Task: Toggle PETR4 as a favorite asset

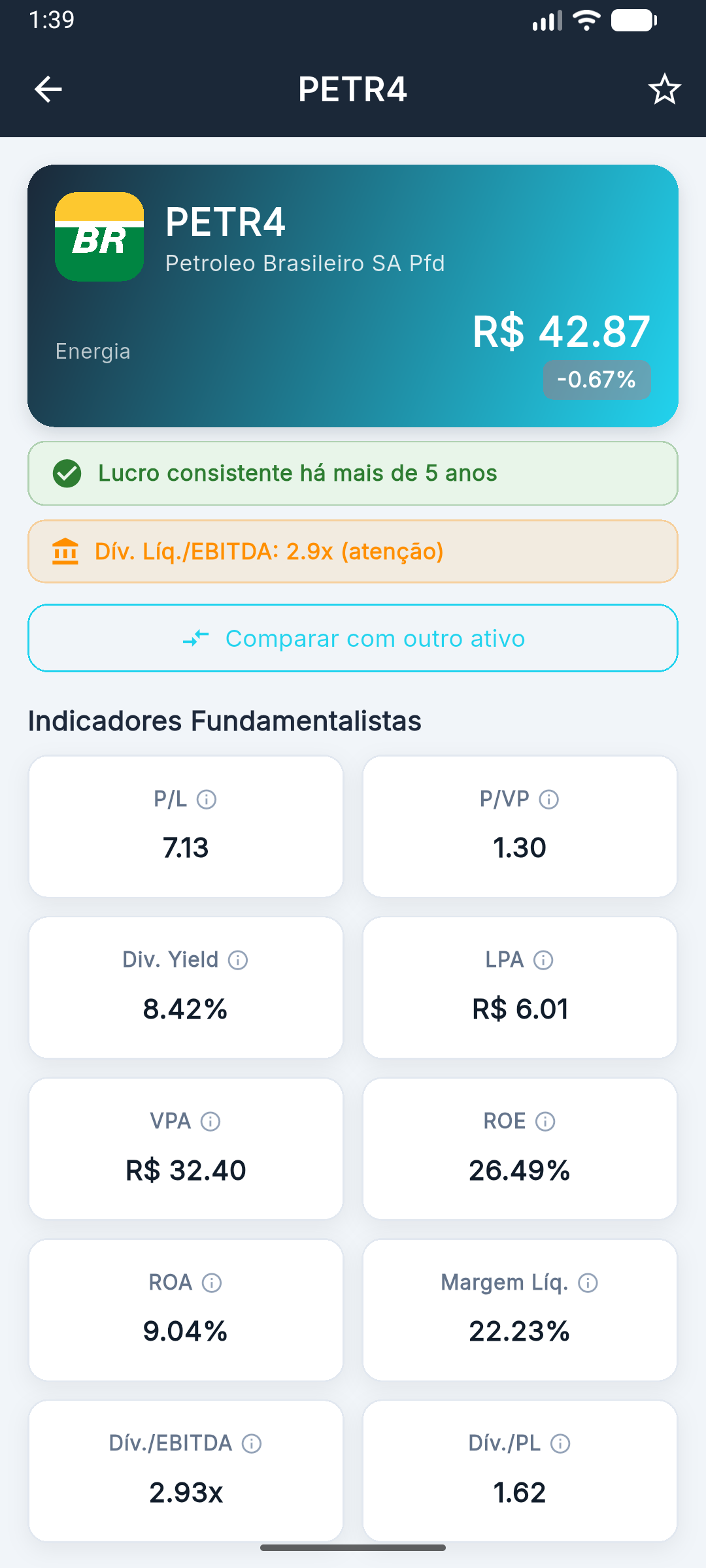Action: tap(664, 90)
